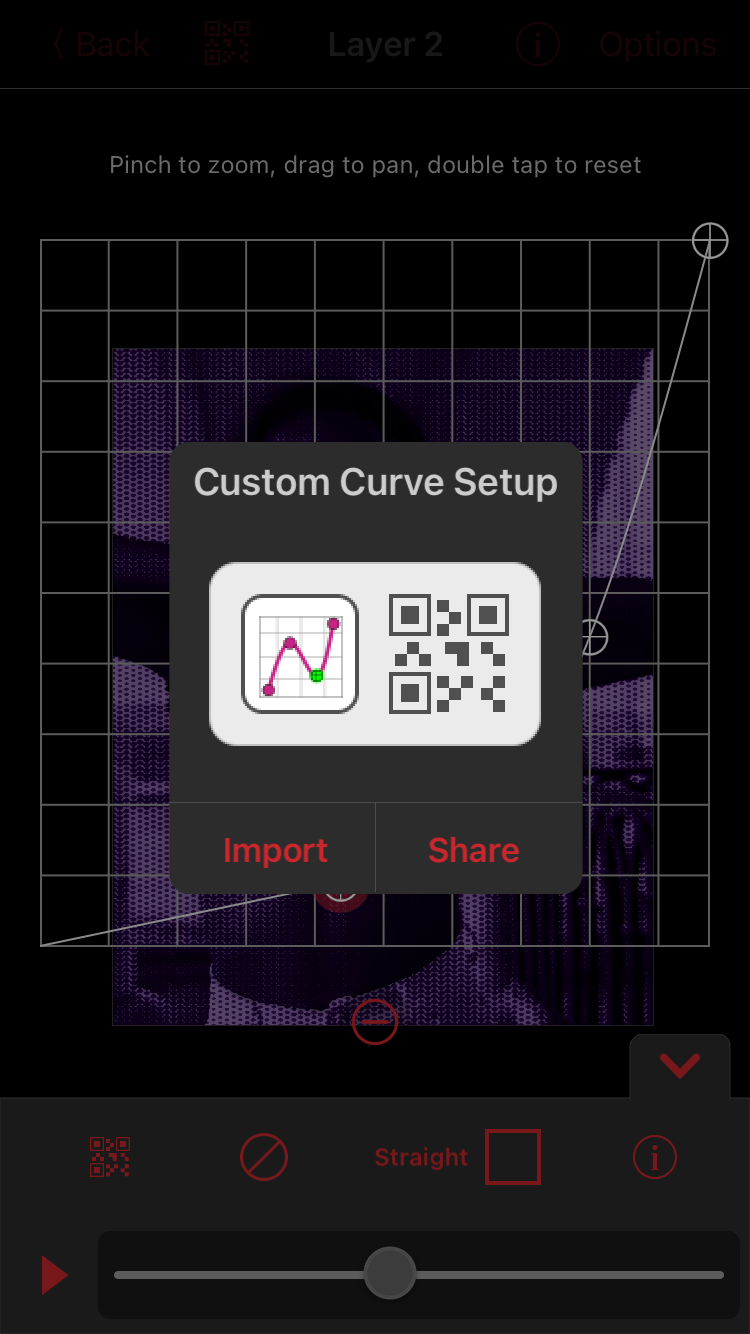Open the Options menu

(657, 45)
